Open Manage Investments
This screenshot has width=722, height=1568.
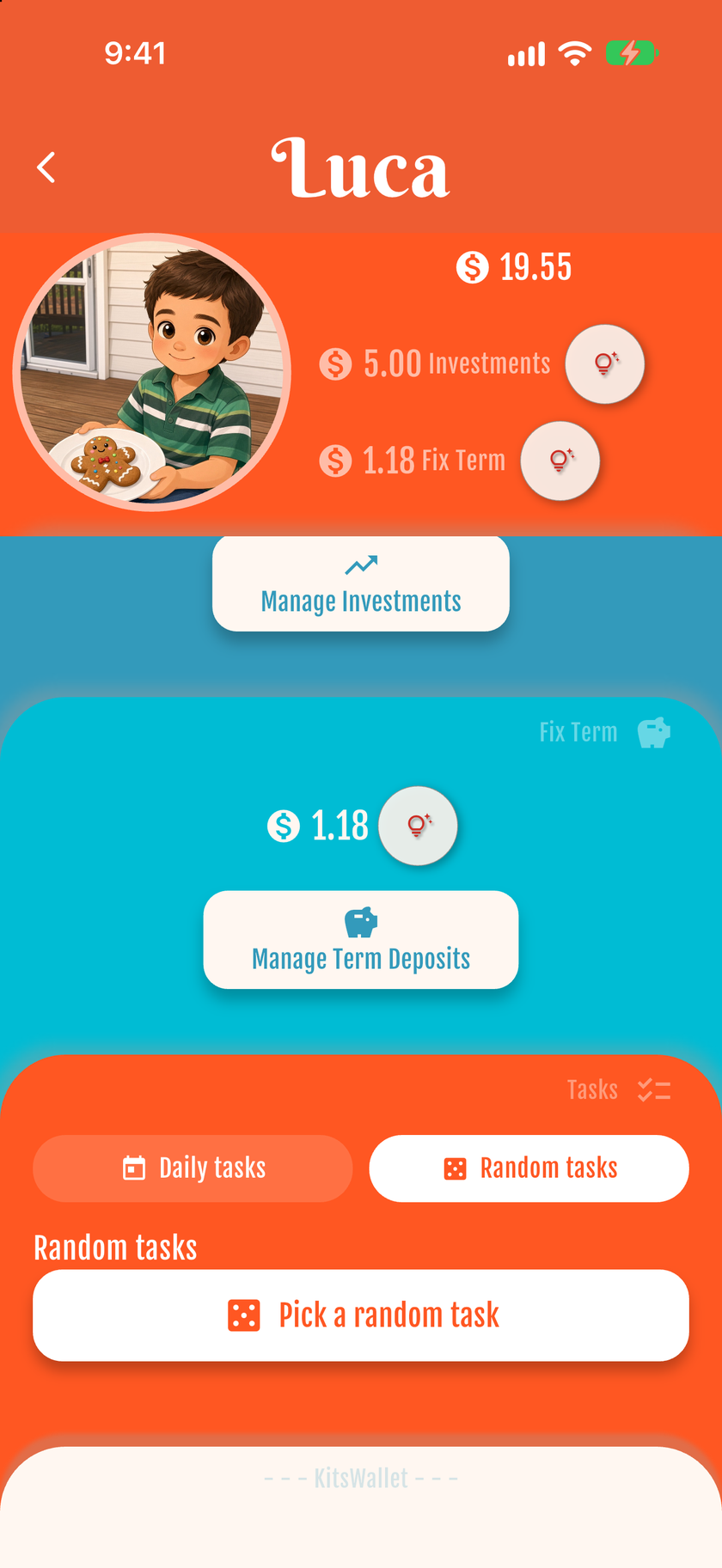(x=361, y=583)
